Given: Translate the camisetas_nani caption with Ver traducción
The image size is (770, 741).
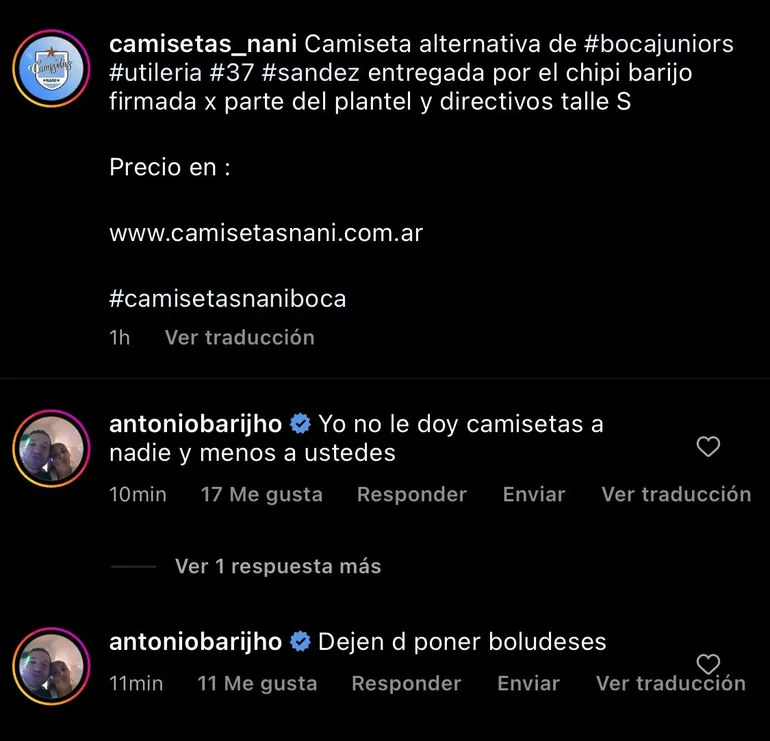Looking at the screenshot, I should (239, 338).
